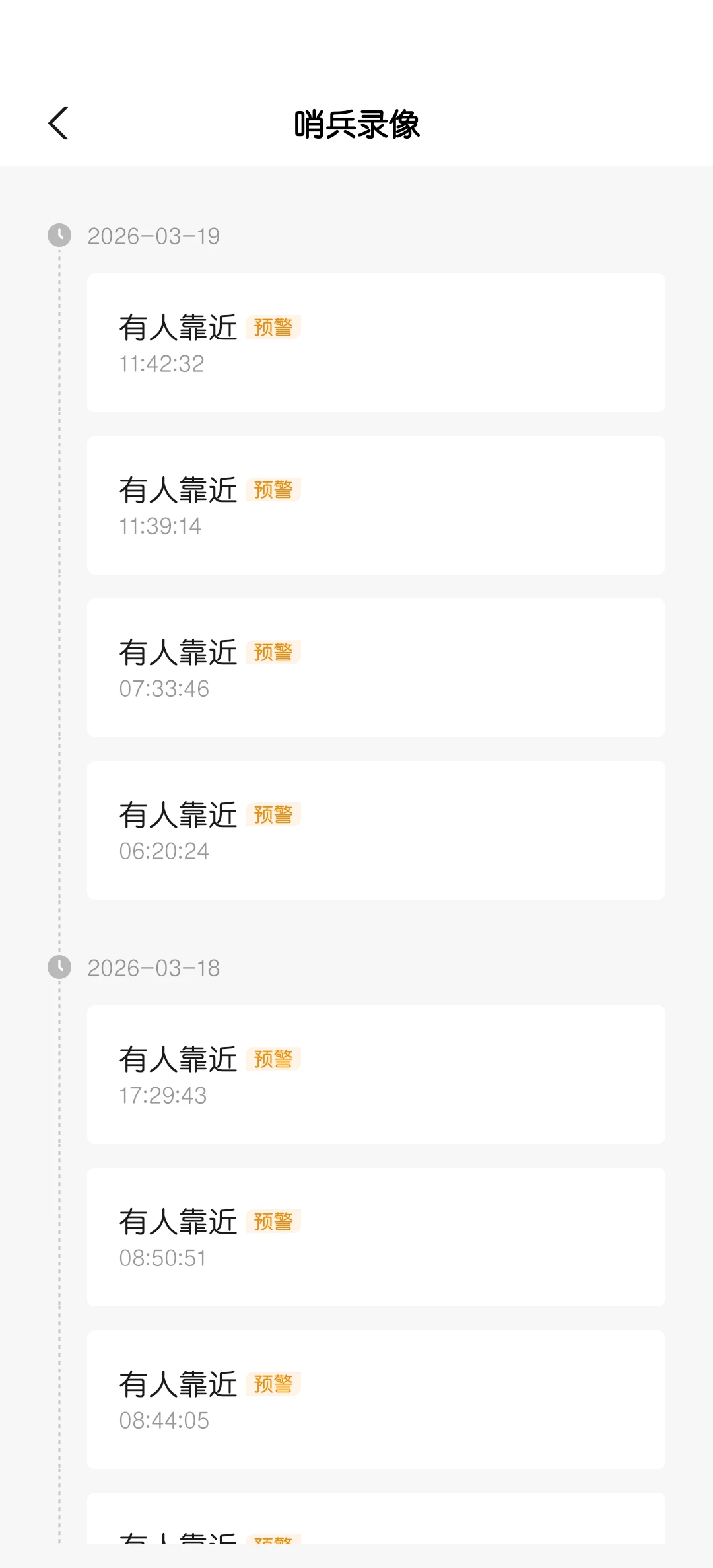View the 07:33:46 alert recording

tap(376, 668)
